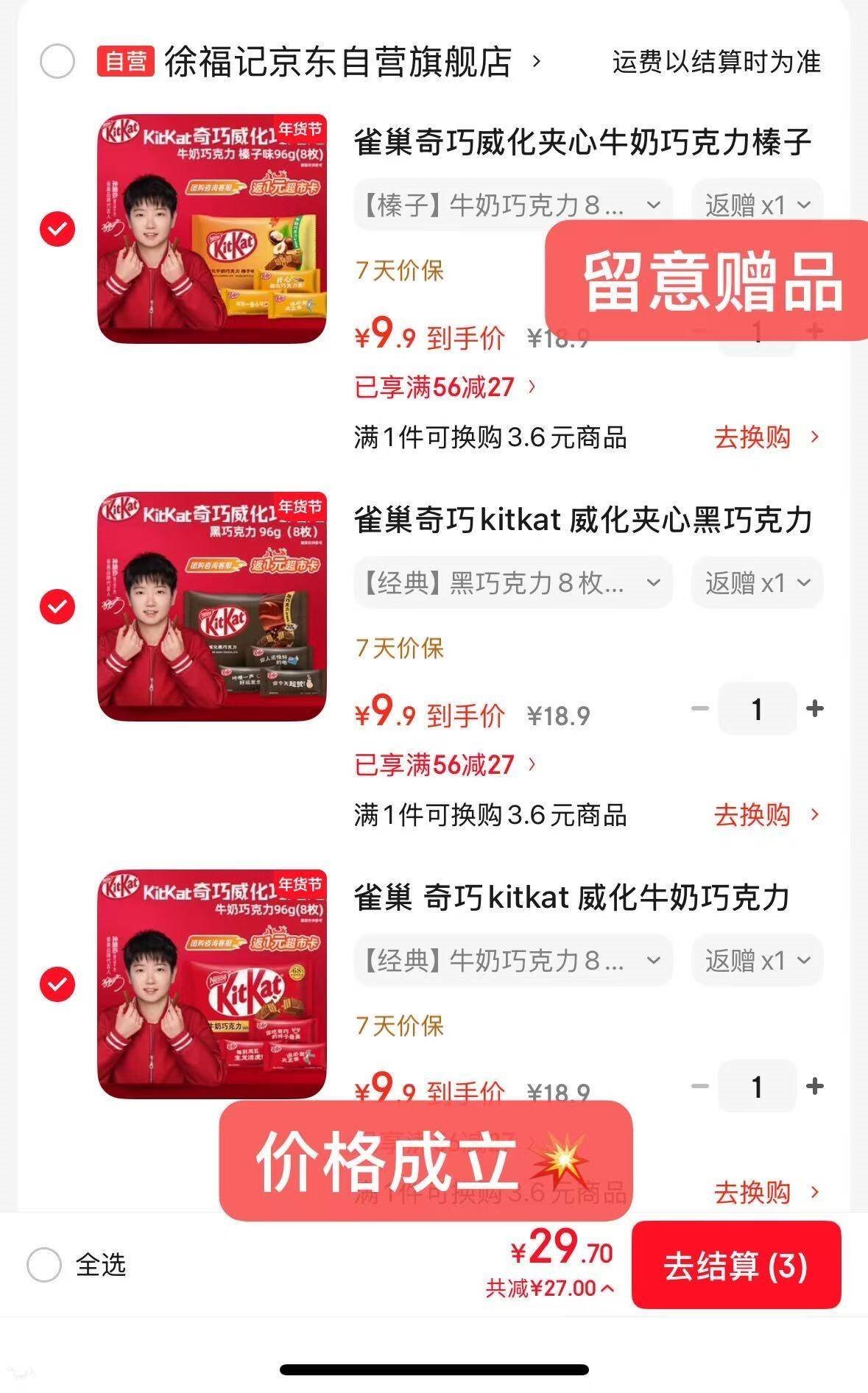Uncheck the 榛子 milk chocolate item
The height and width of the screenshot is (1393, 868).
(x=57, y=229)
